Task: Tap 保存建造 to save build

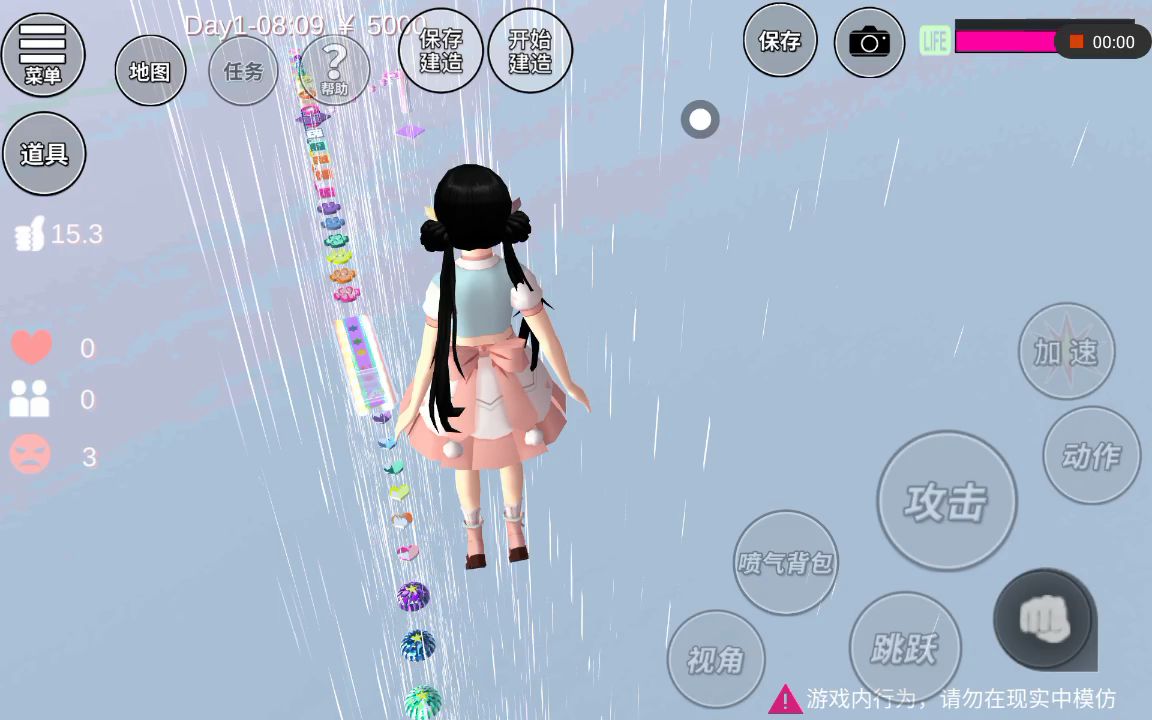Action: (x=440, y=51)
